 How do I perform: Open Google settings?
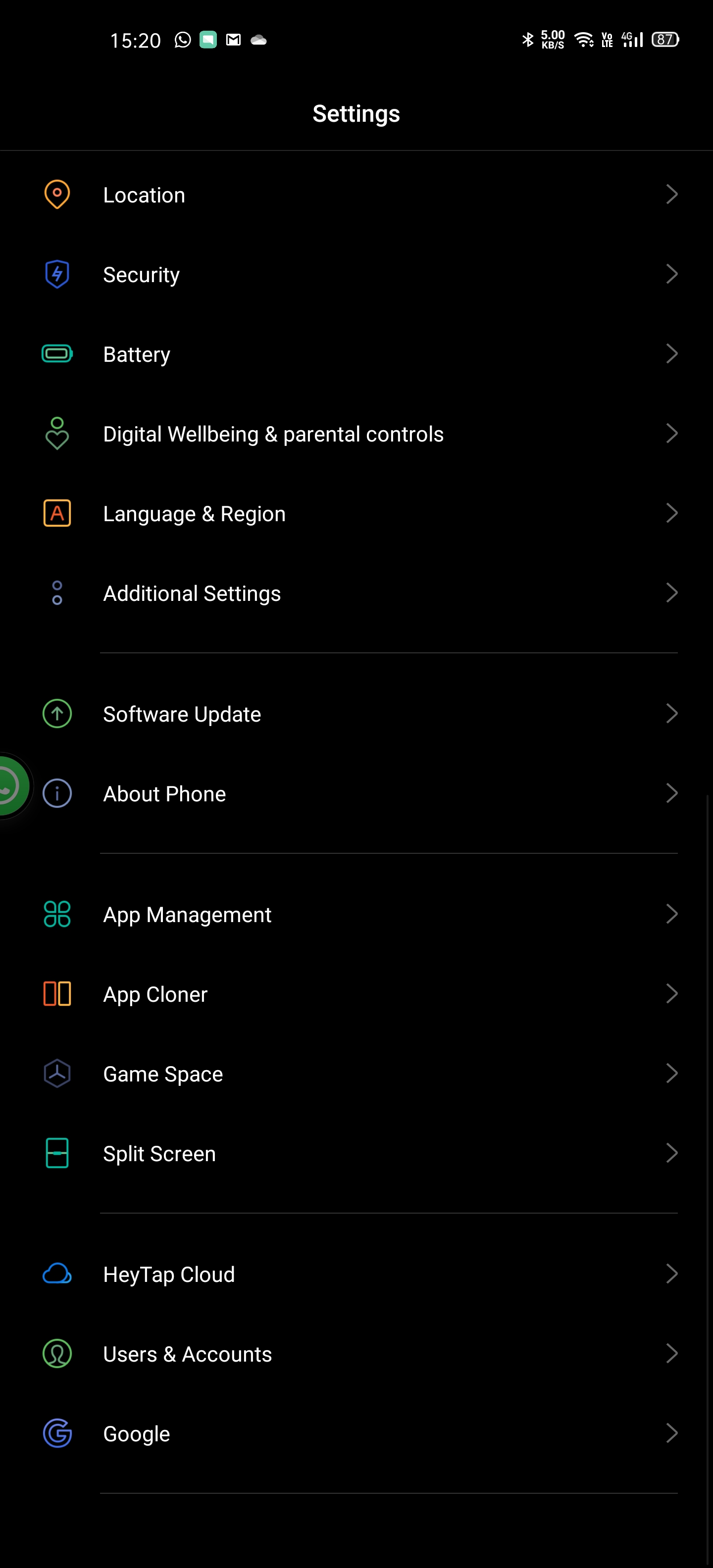[x=356, y=1433]
